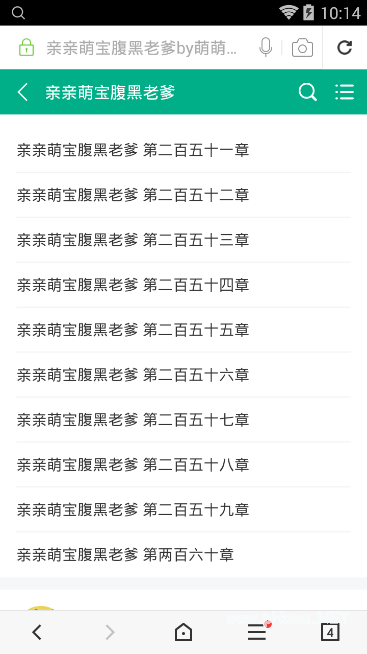The width and height of the screenshot is (367, 654).
Task: Tap the address bar with the page title
Action: (x=142, y=48)
